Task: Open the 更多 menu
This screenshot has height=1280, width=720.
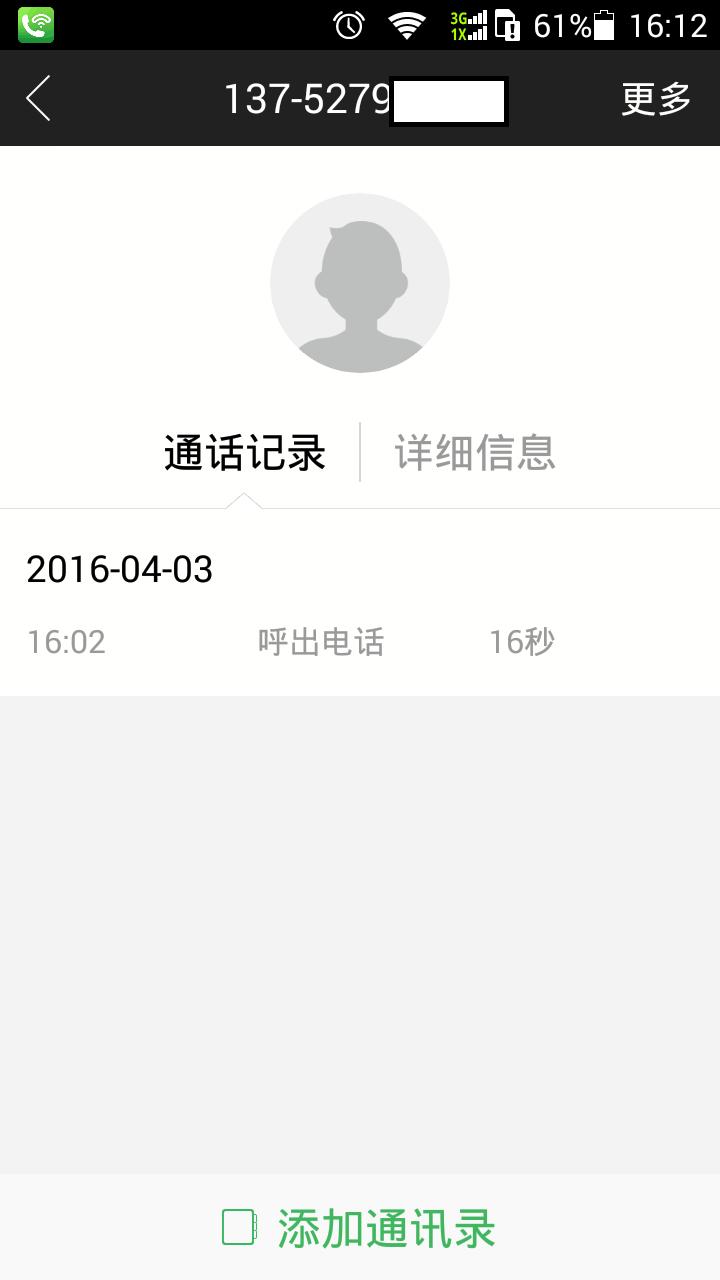Action: point(656,99)
